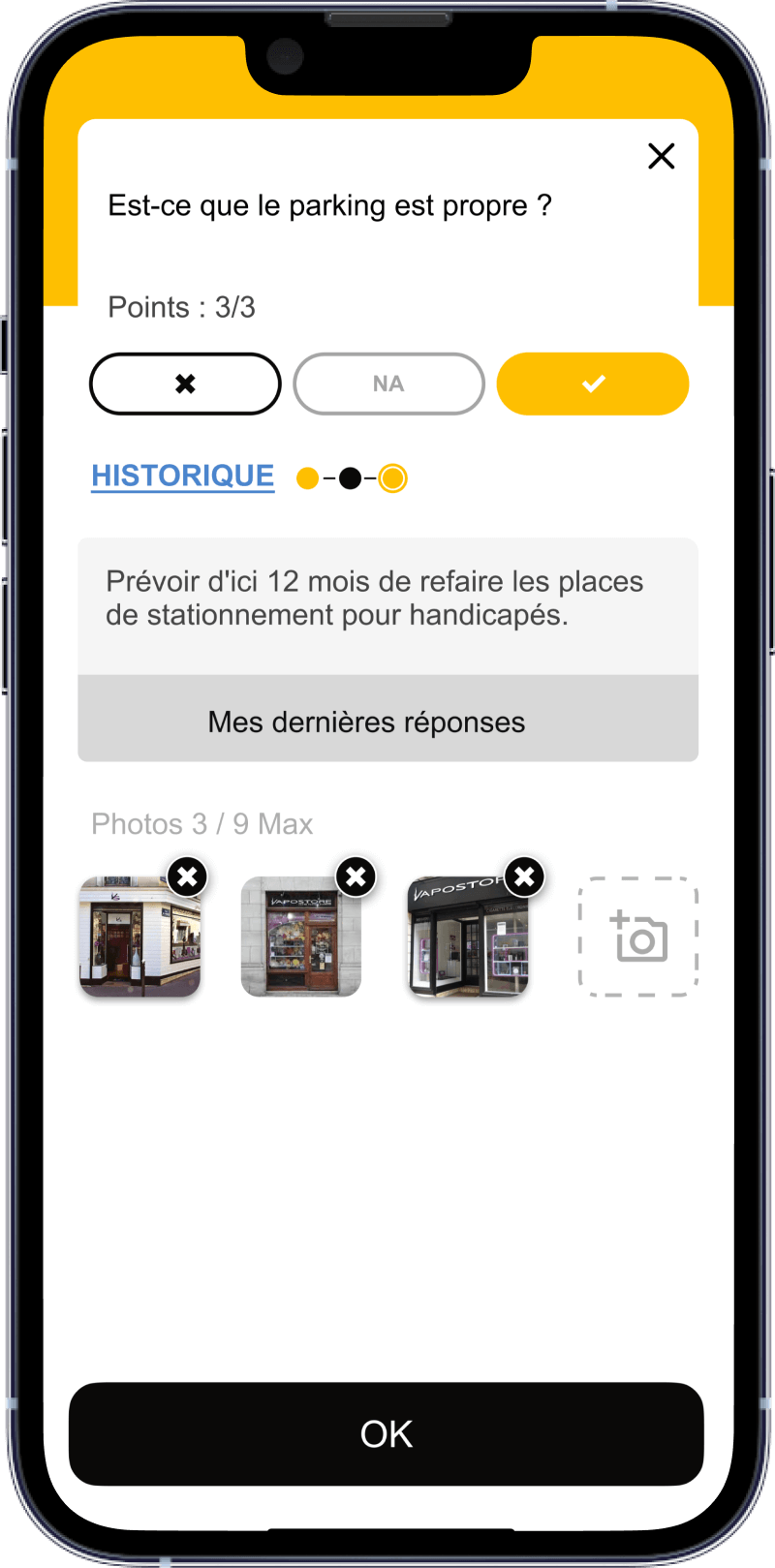
Task: Select the yellow checkmark answer
Action: pos(593,384)
